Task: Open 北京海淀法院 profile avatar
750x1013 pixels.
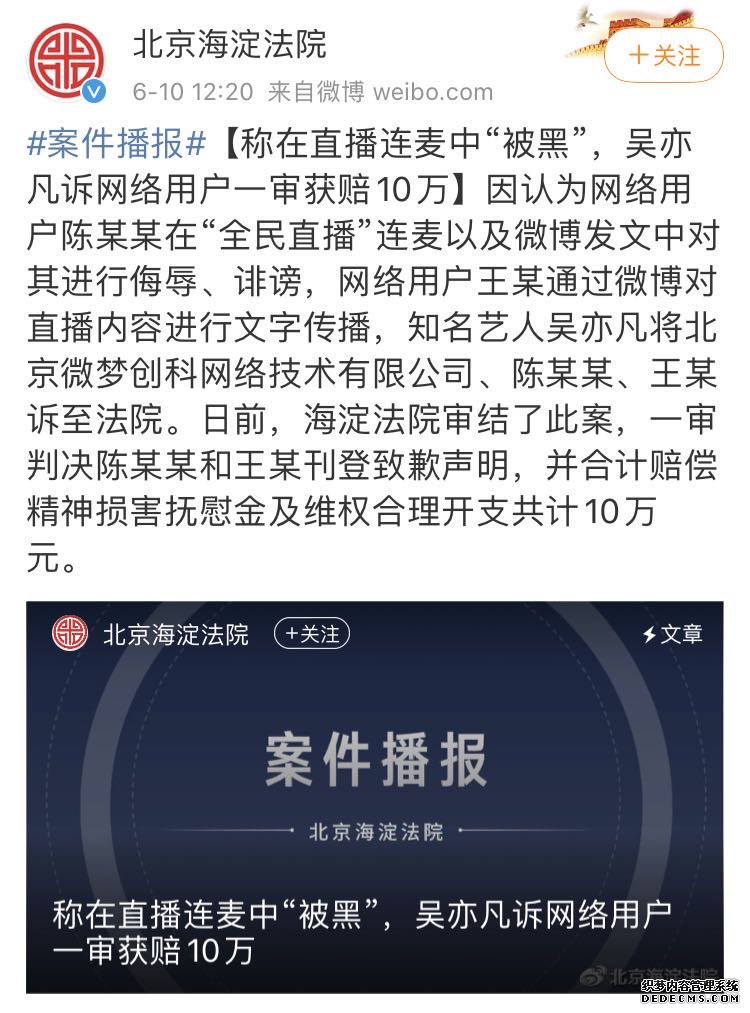Action: coord(66,61)
